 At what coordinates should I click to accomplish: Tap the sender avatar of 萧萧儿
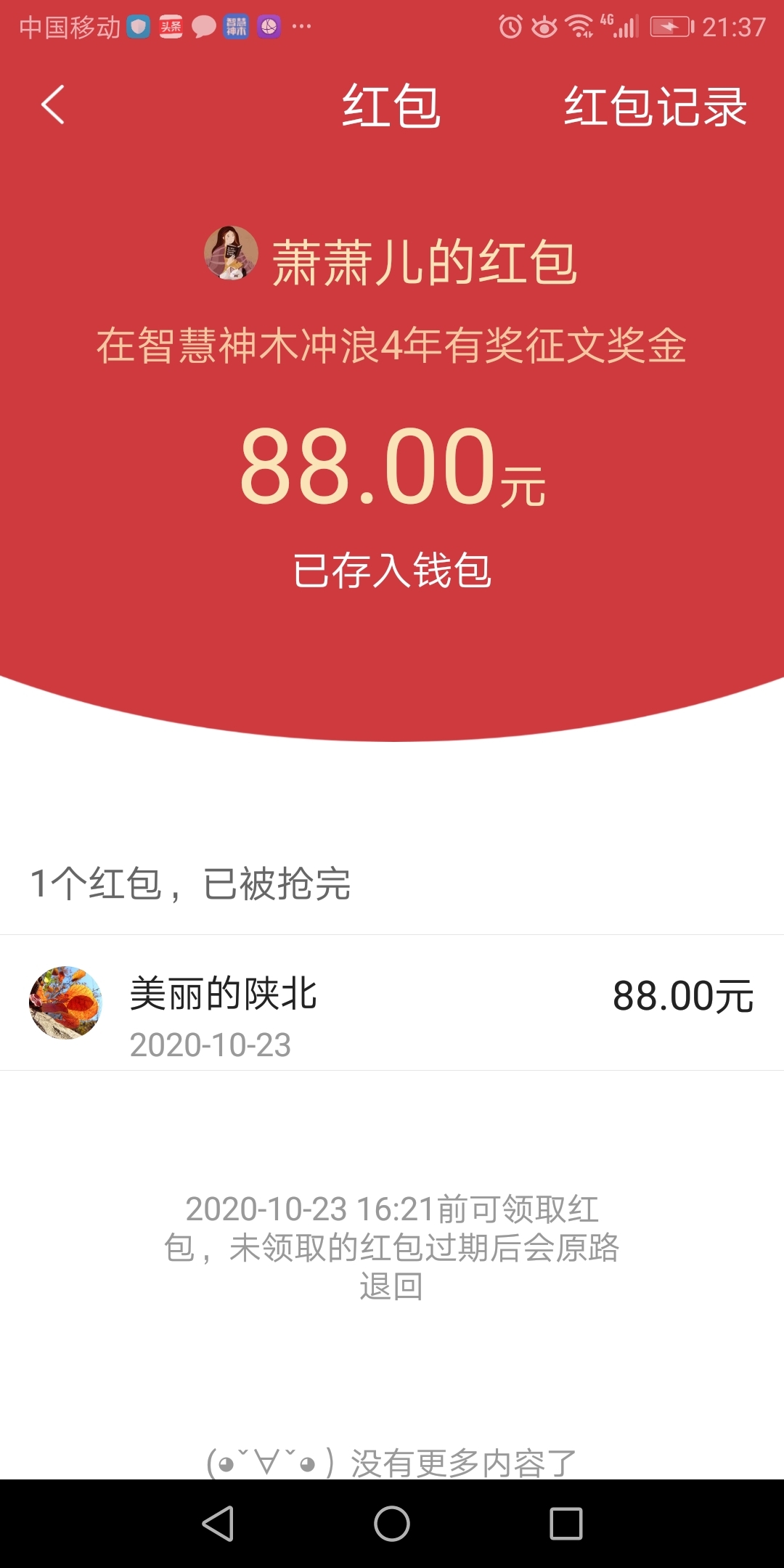[232, 253]
